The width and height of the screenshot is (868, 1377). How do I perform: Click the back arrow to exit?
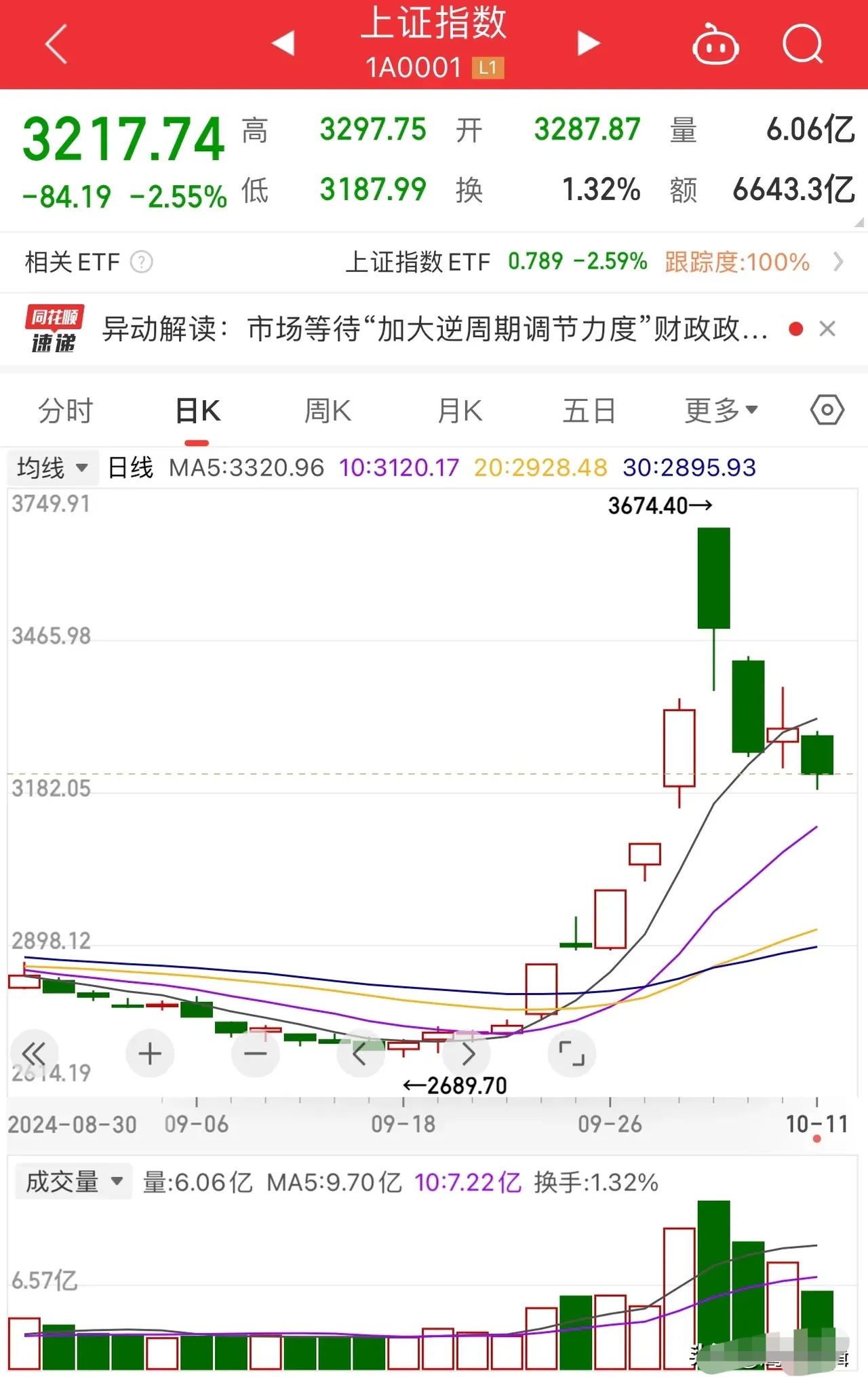pyautogui.click(x=54, y=43)
